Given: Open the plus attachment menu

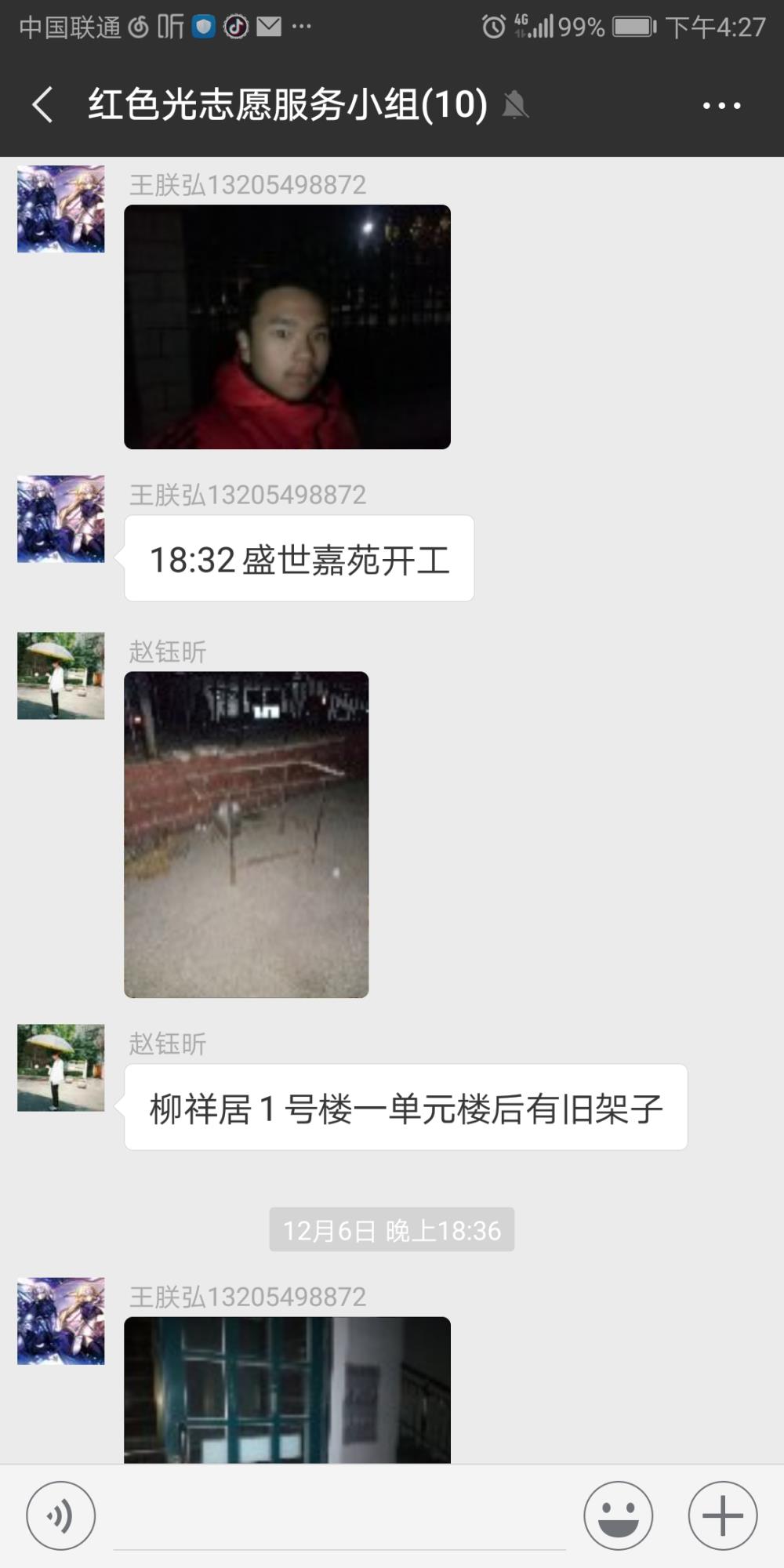Looking at the screenshot, I should (722, 1515).
